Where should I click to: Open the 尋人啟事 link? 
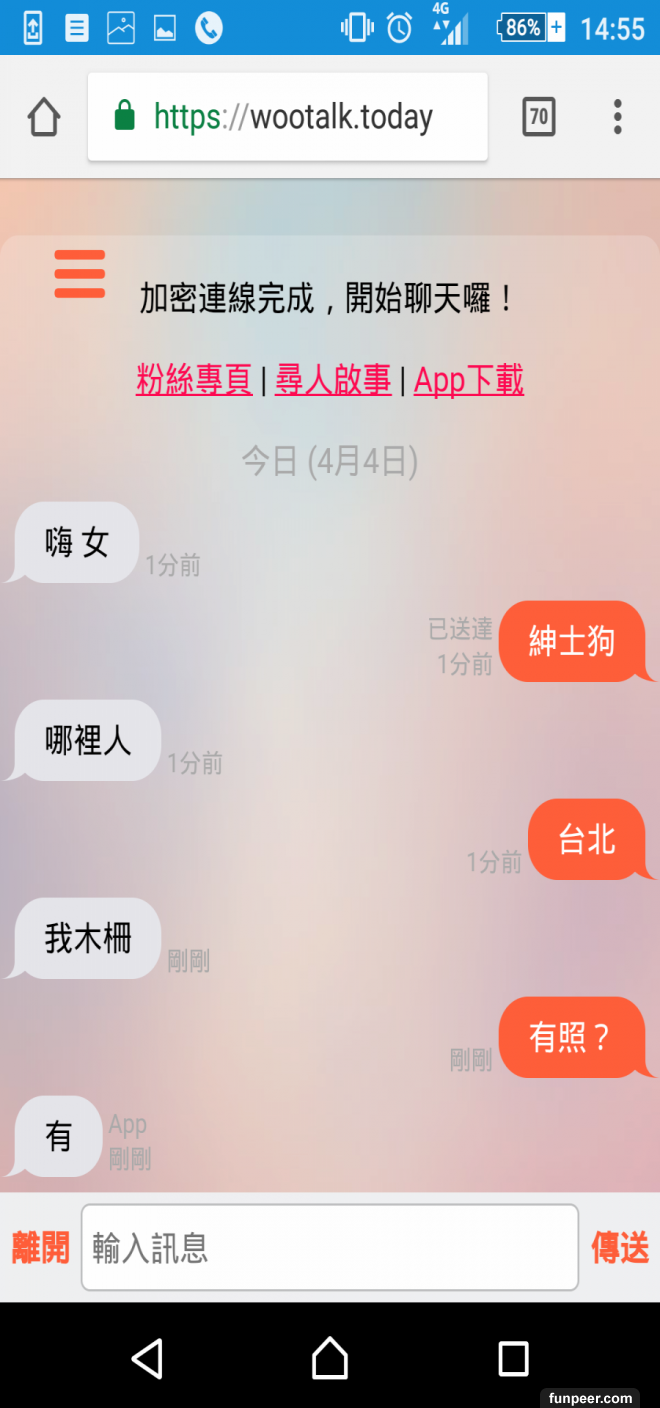pos(333,380)
